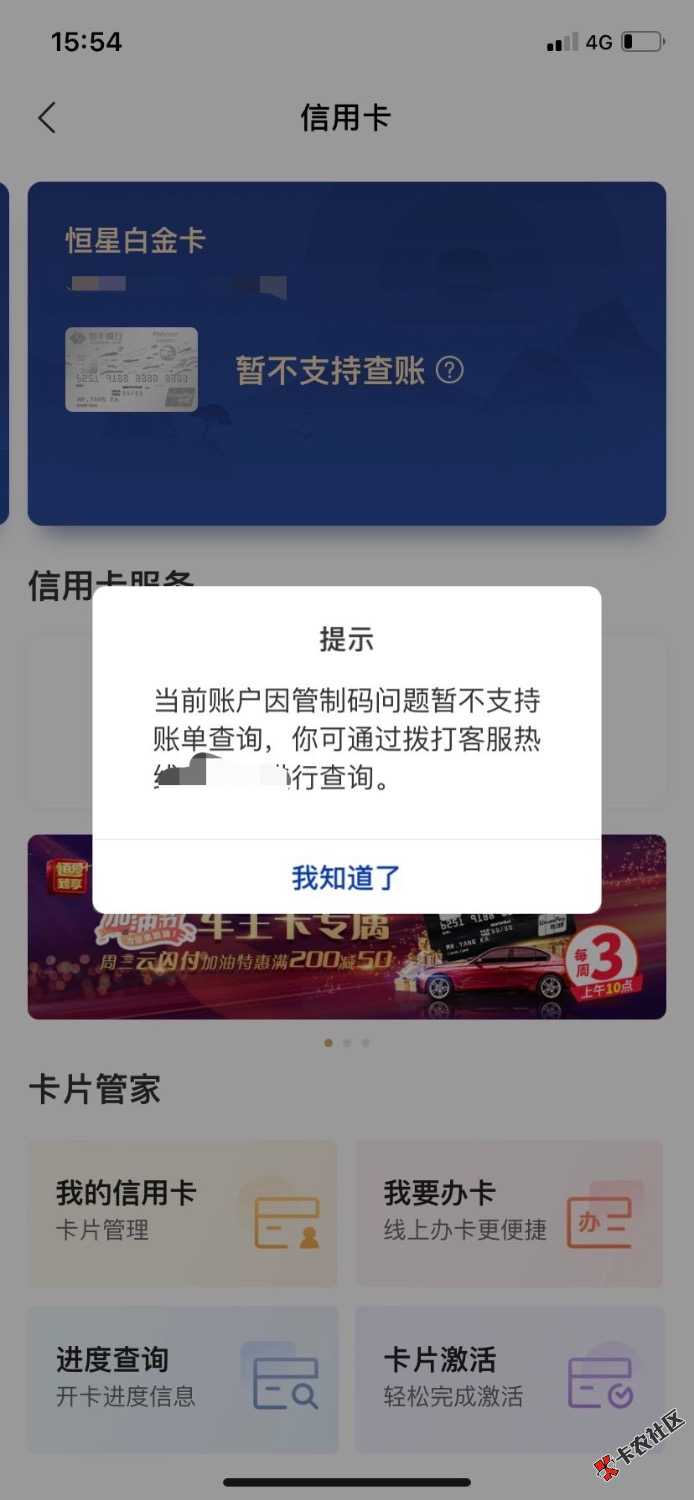Open 卡片激活 to activate card
Image resolution: width=694 pixels, height=1500 pixels.
point(509,1378)
